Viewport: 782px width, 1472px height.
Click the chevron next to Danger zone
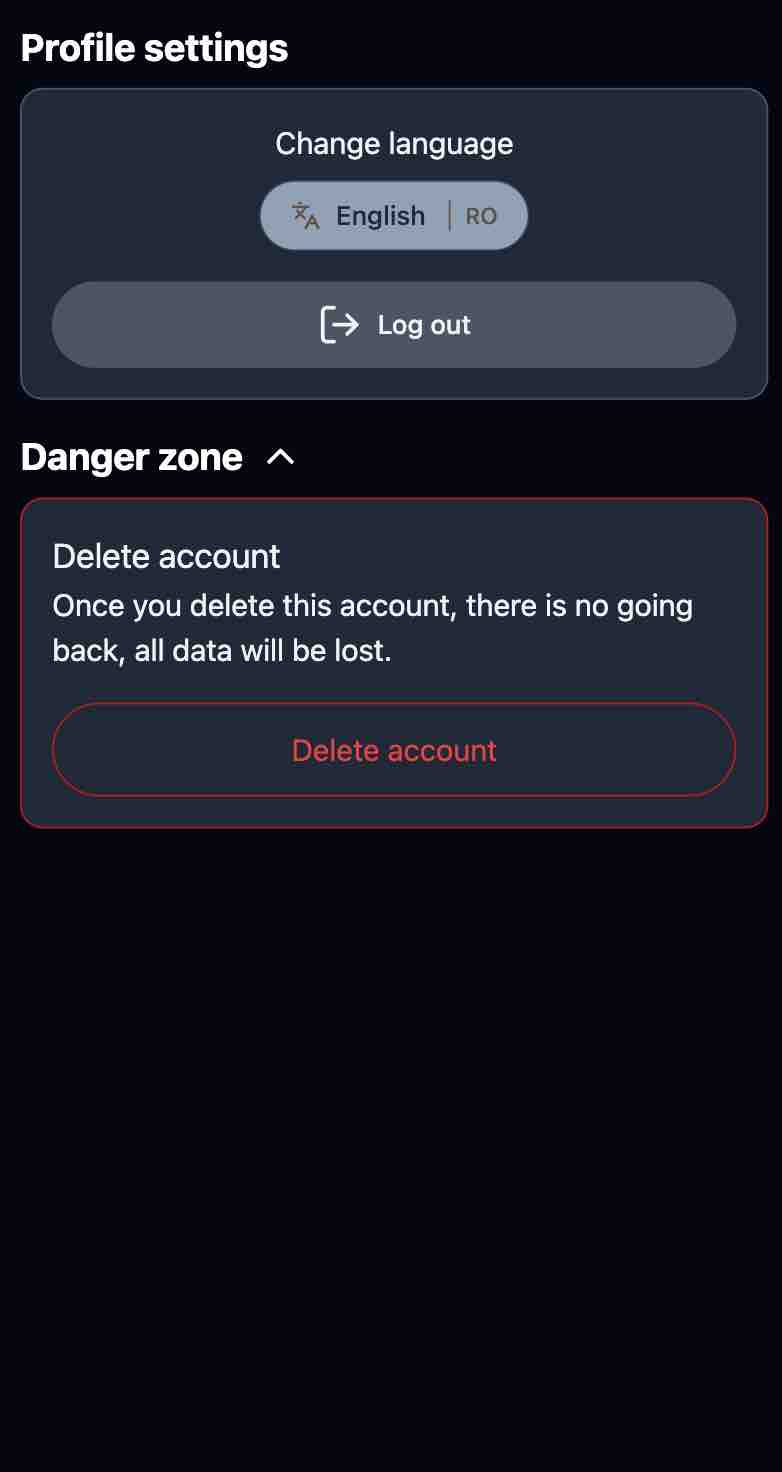(x=280, y=457)
